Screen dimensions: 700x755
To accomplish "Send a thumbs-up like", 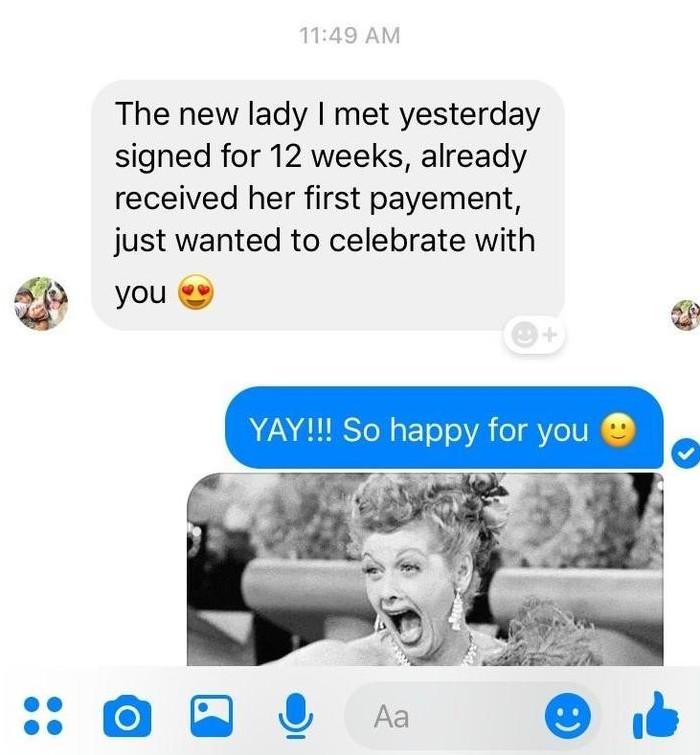I will [655, 716].
